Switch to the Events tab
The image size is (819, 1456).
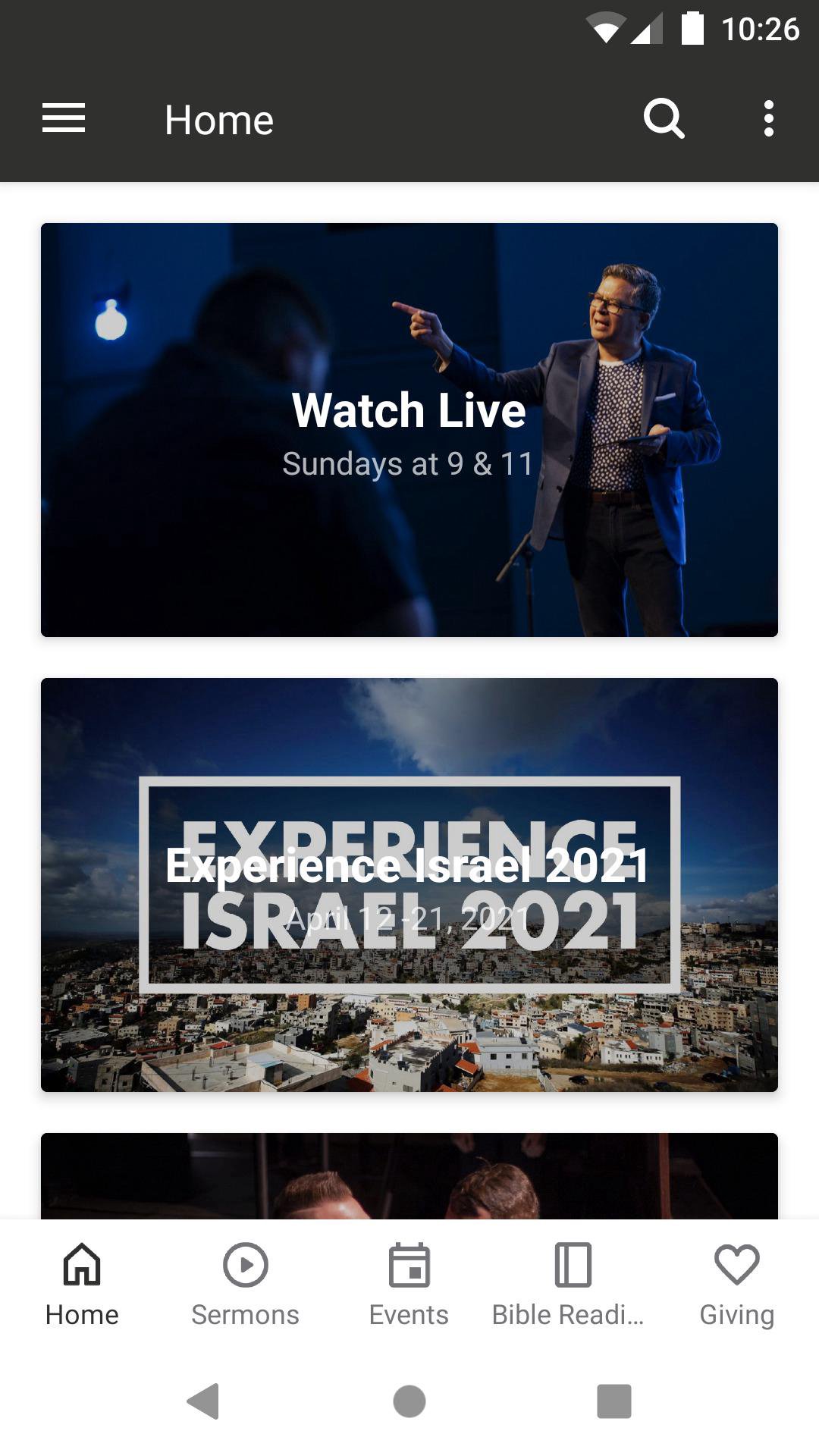click(409, 1286)
